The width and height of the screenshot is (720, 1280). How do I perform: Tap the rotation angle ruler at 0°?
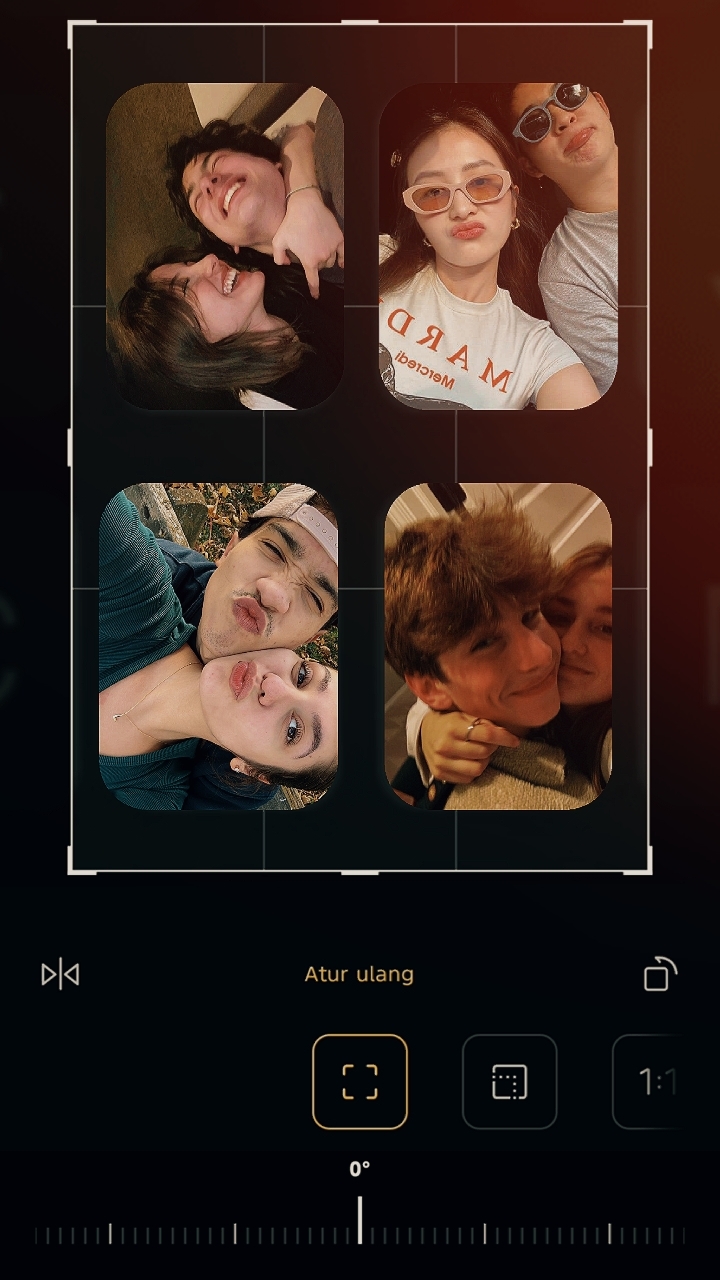coord(360,1220)
